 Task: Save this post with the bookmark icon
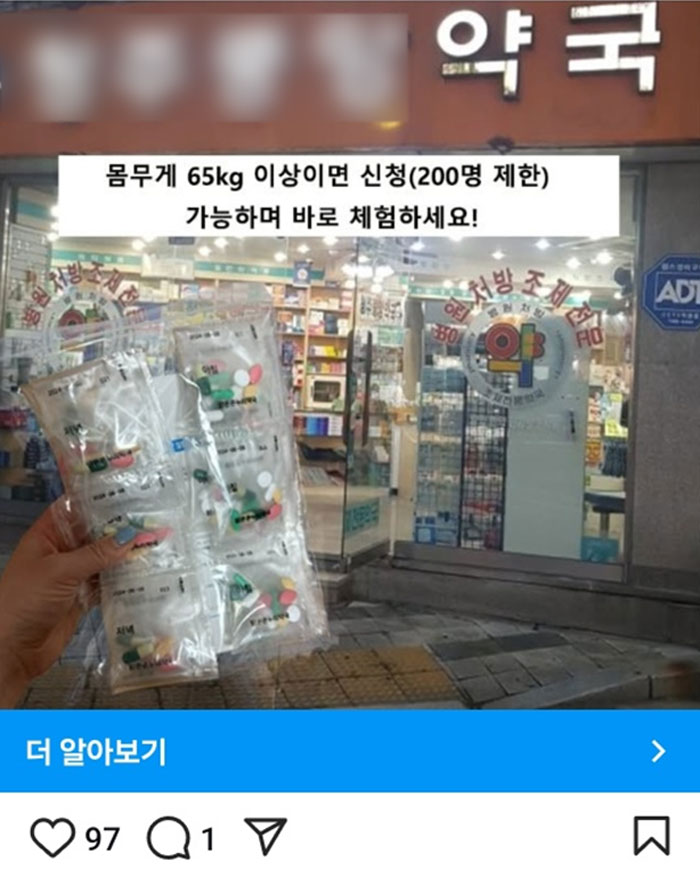pyautogui.click(x=651, y=836)
